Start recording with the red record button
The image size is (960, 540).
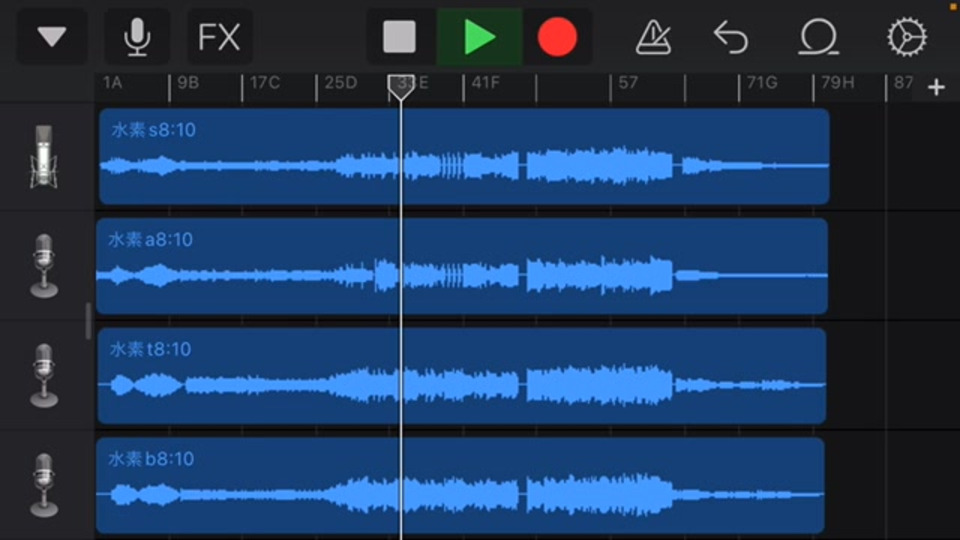coord(557,38)
